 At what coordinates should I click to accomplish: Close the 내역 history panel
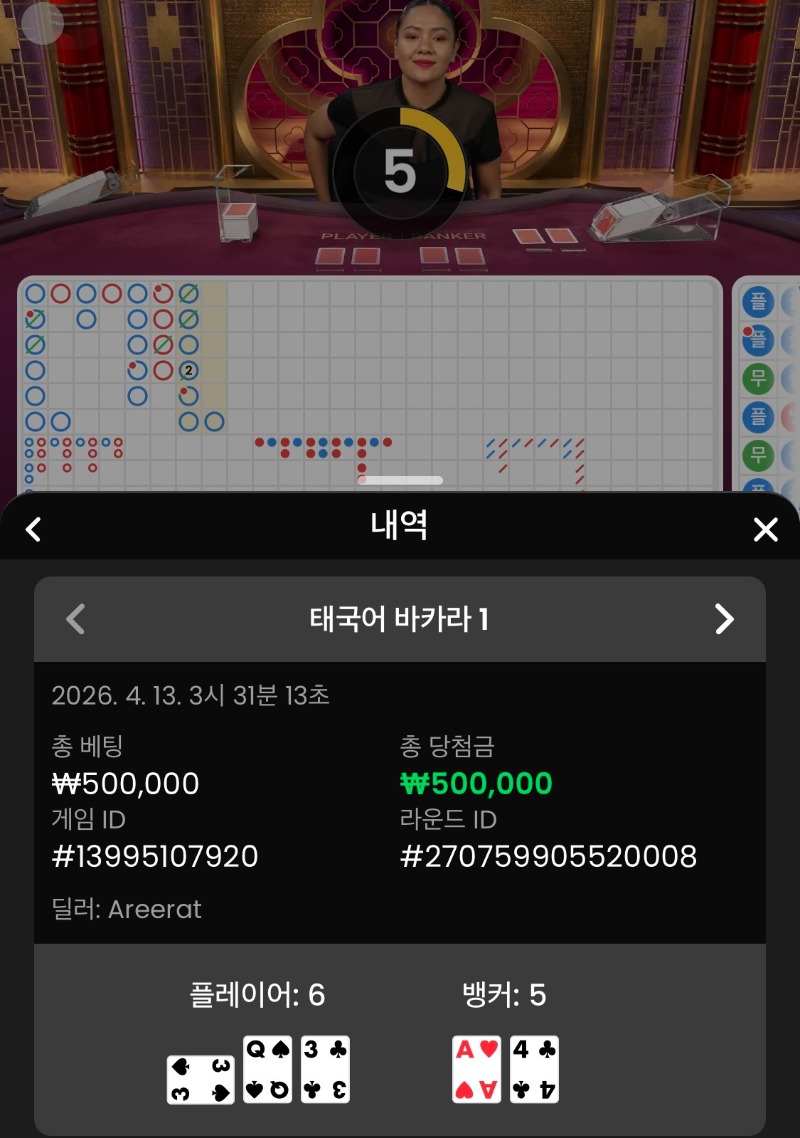765,529
